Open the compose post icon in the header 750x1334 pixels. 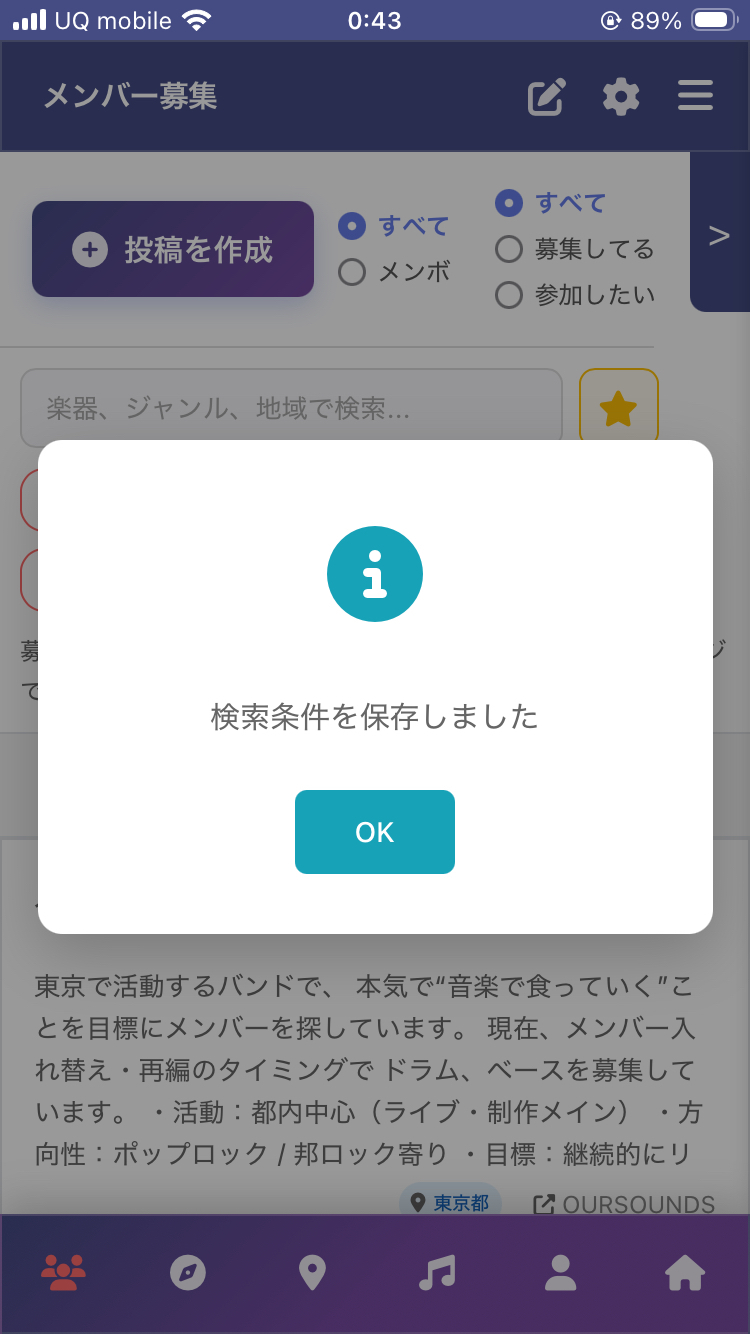pyautogui.click(x=545, y=97)
